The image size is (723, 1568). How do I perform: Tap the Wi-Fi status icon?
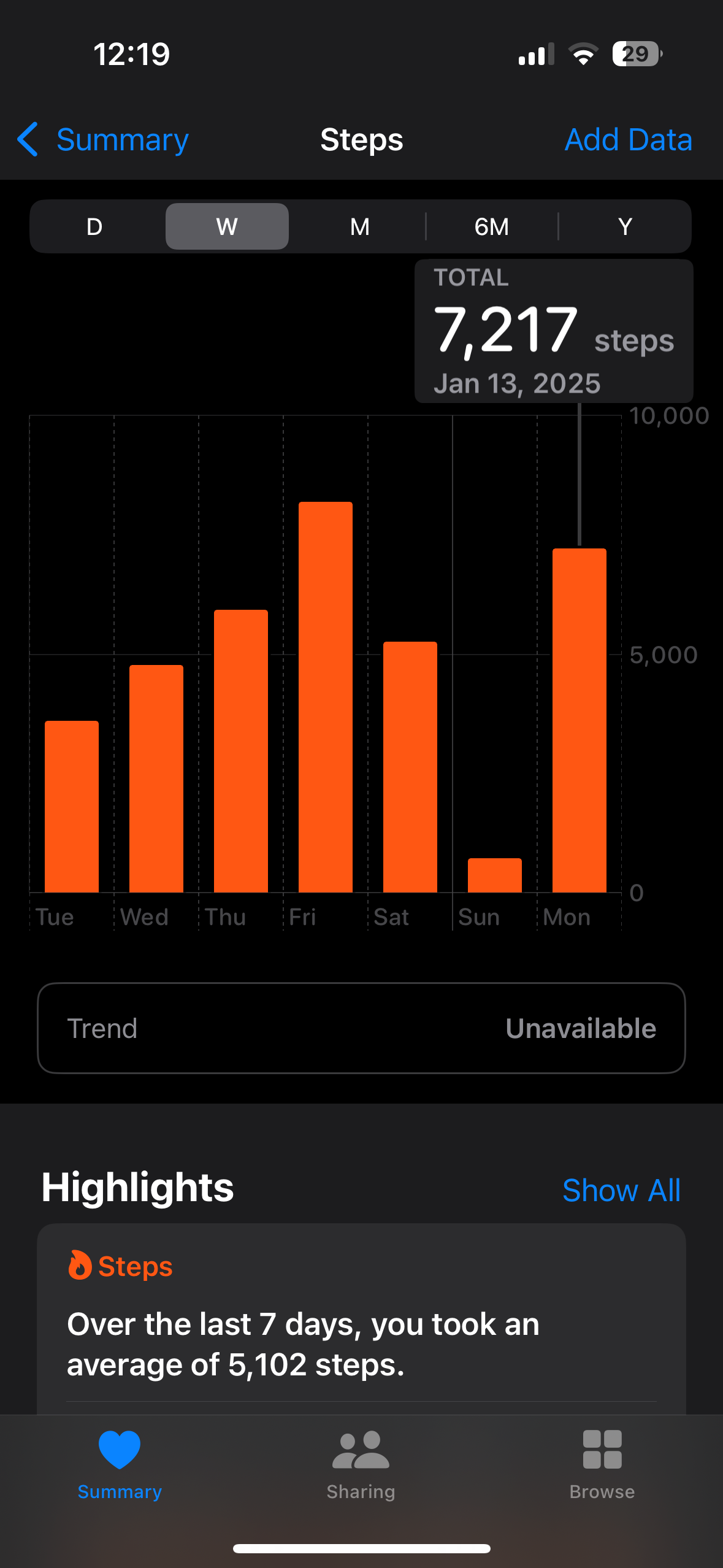[583, 54]
